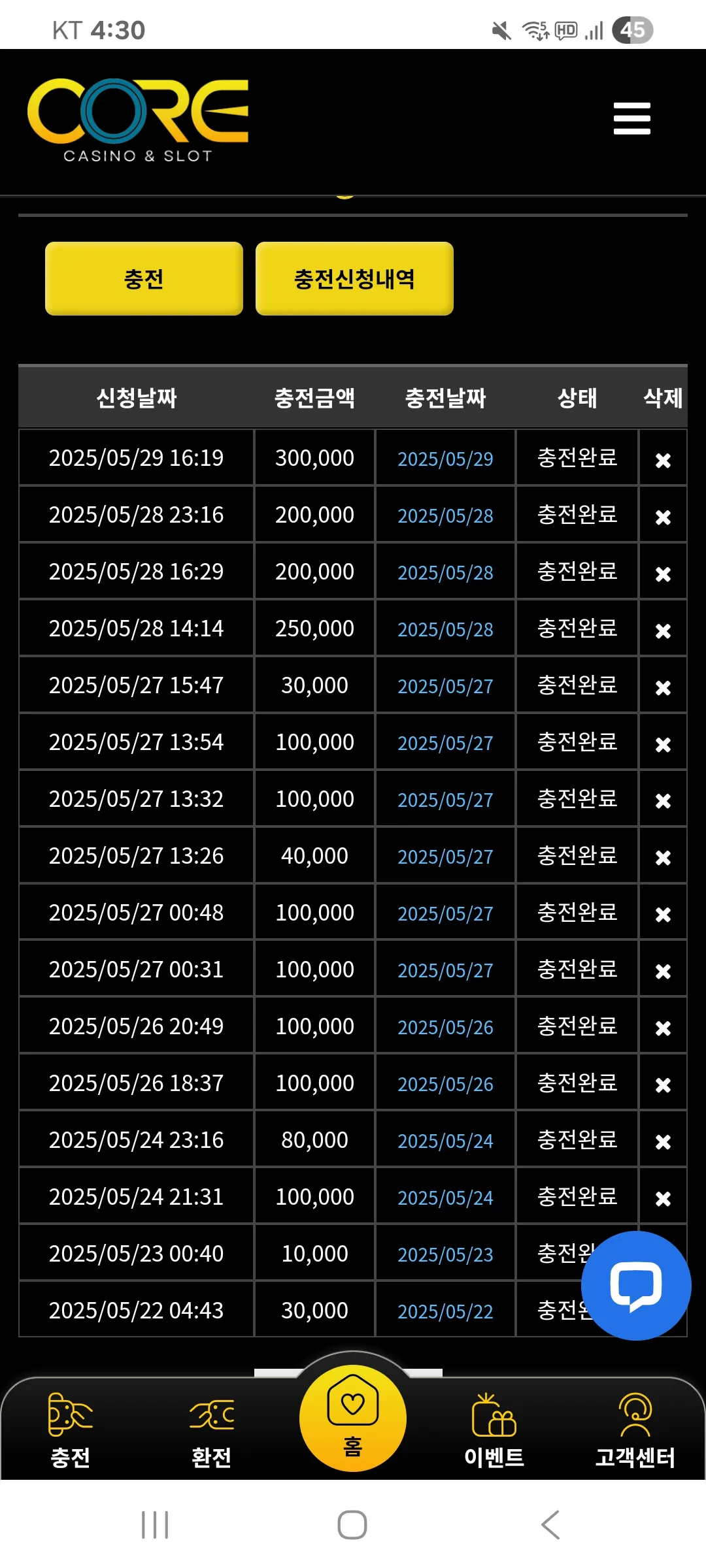Screen dimensions: 706x1568
Task: Delete the 2025/05/27 15:47 entry
Action: coord(663,688)
